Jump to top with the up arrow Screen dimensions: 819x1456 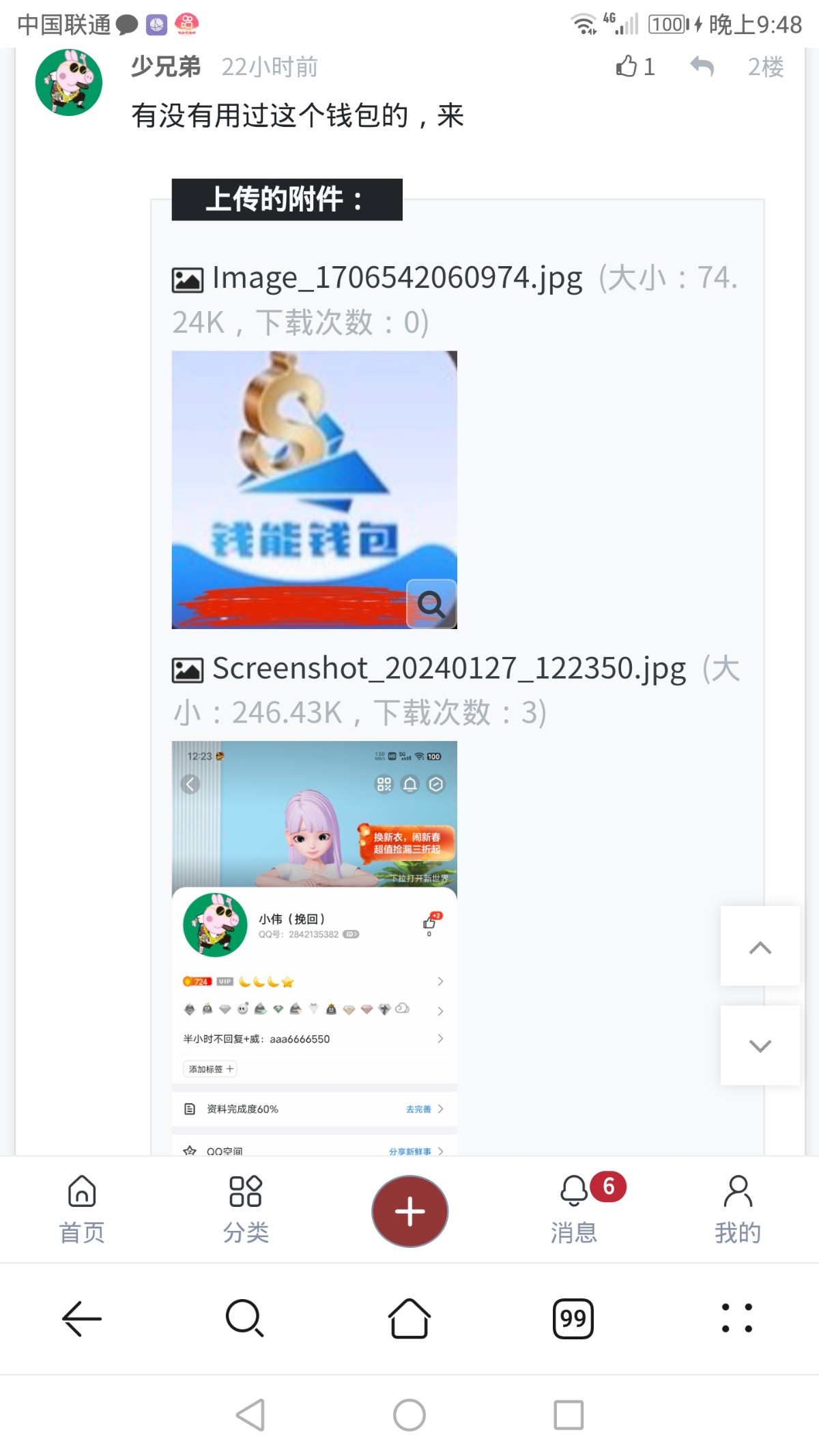pos(760,947)
